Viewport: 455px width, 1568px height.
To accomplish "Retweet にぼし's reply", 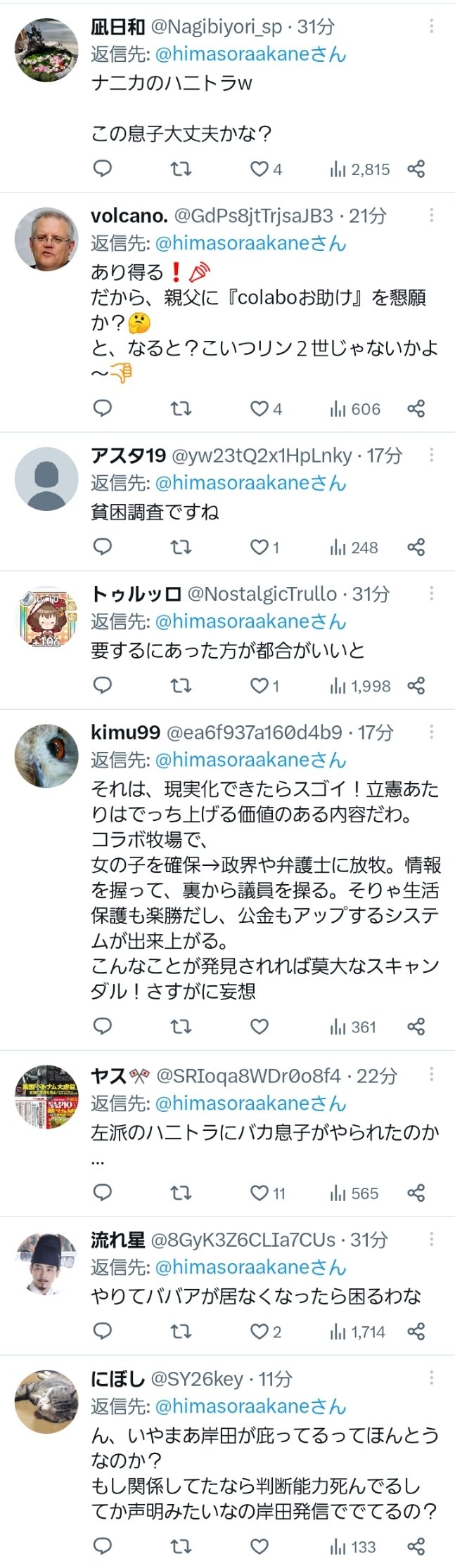I will click(181, 1546).
